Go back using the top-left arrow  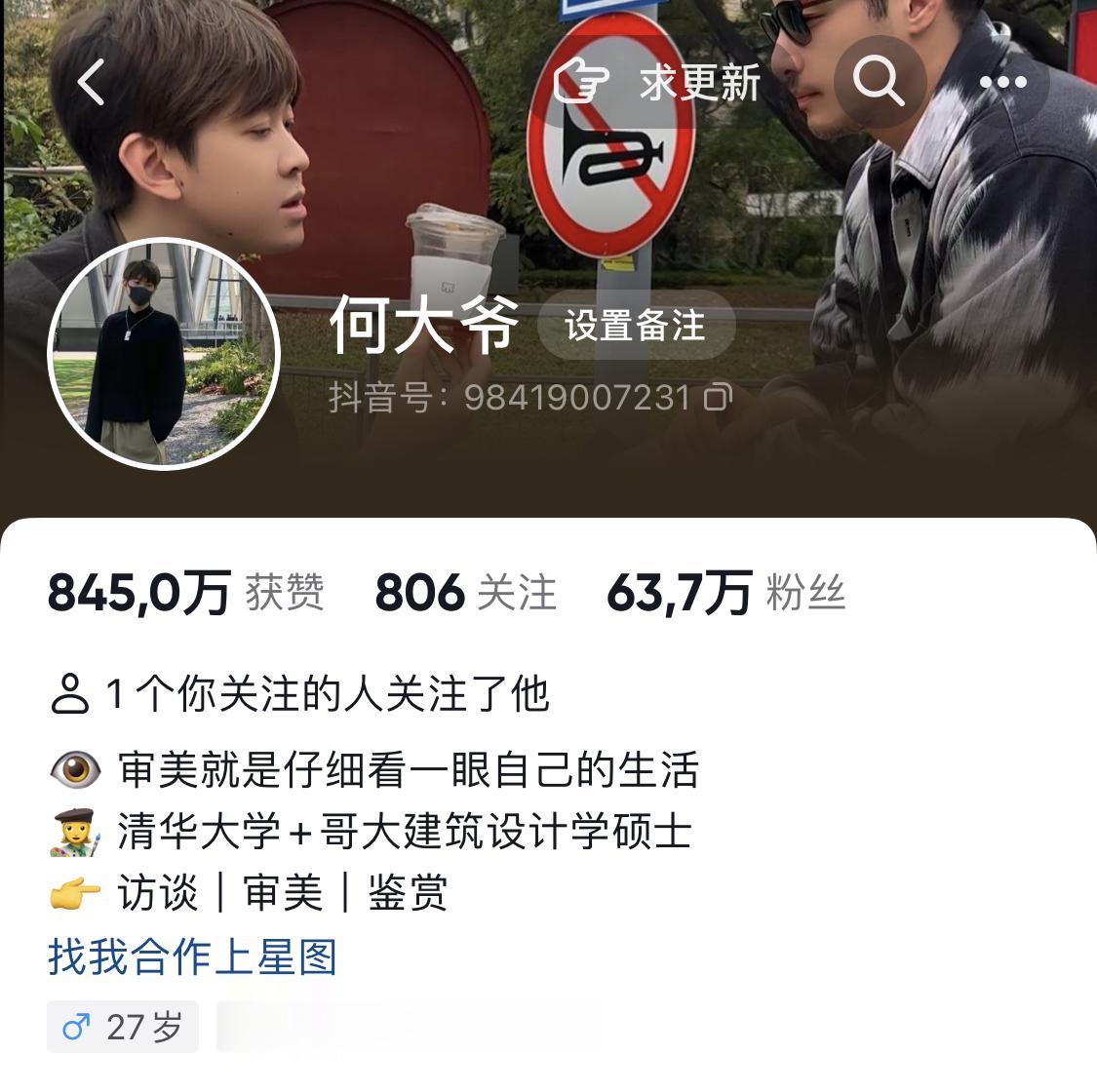tap(91, 82)
